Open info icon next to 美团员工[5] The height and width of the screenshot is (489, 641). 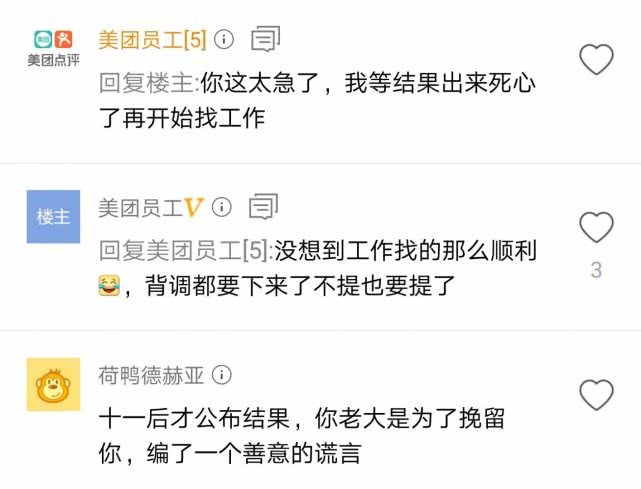[x=225, y=40]
